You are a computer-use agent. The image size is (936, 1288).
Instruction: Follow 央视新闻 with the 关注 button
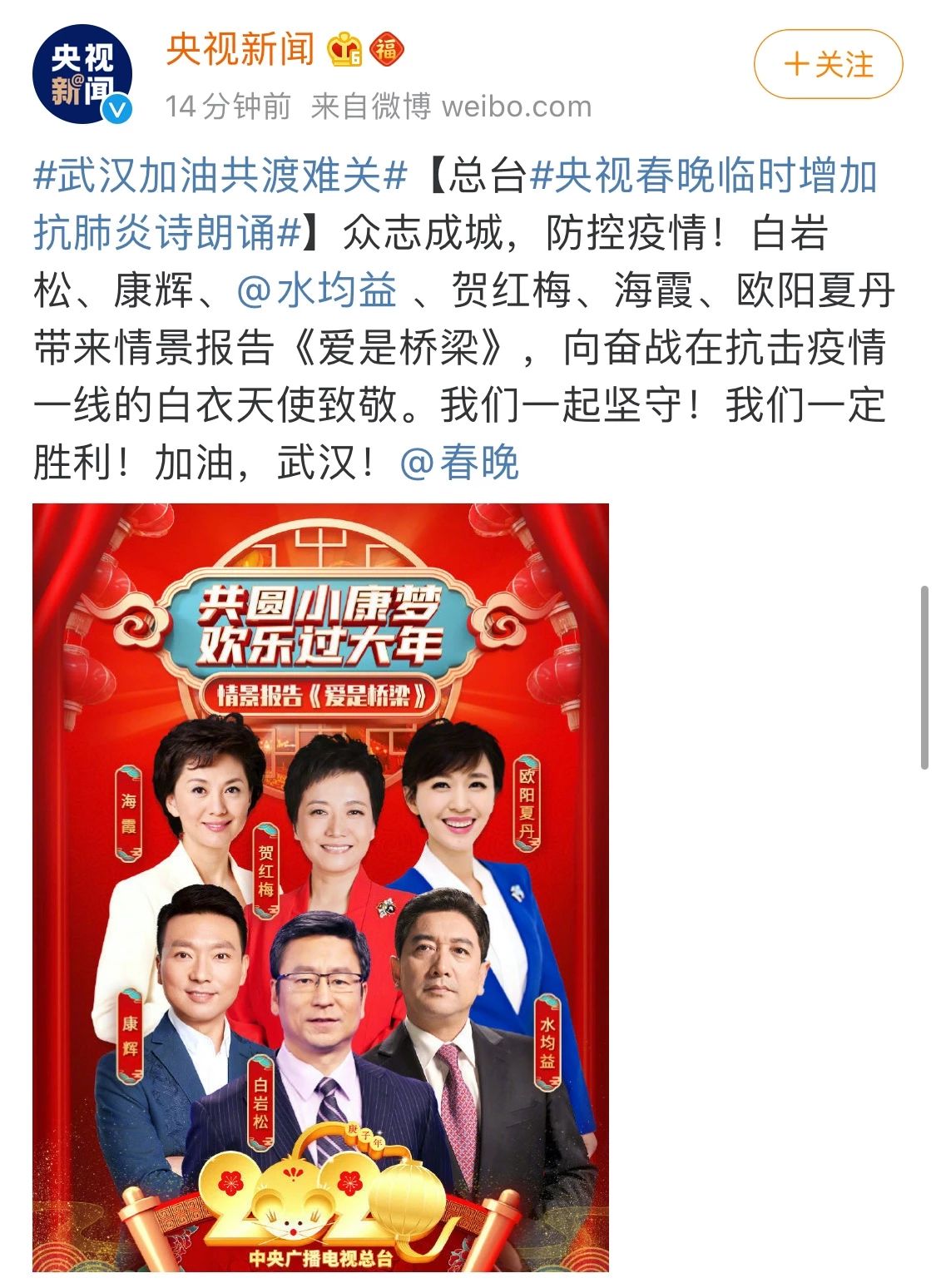[828, 64]
